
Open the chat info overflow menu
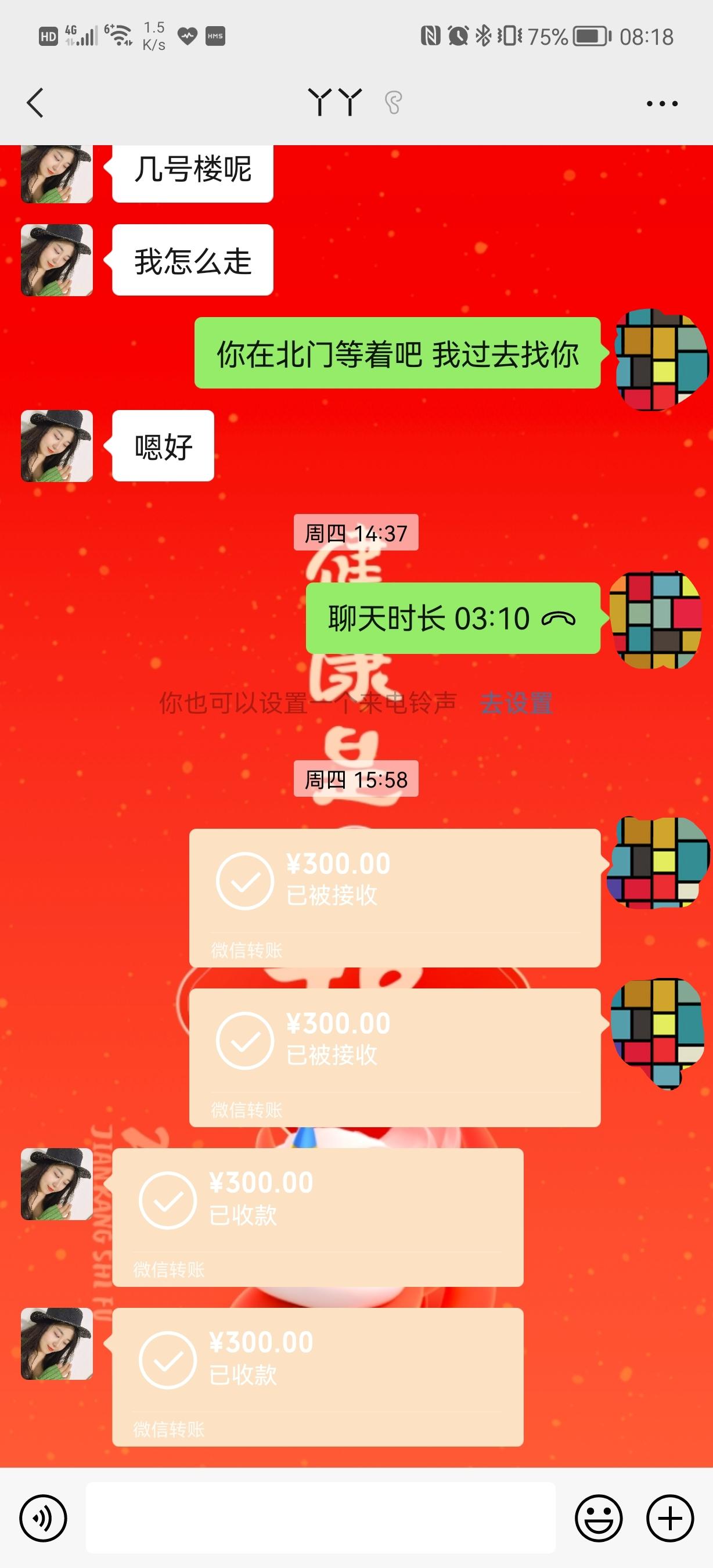pos(662,103)
